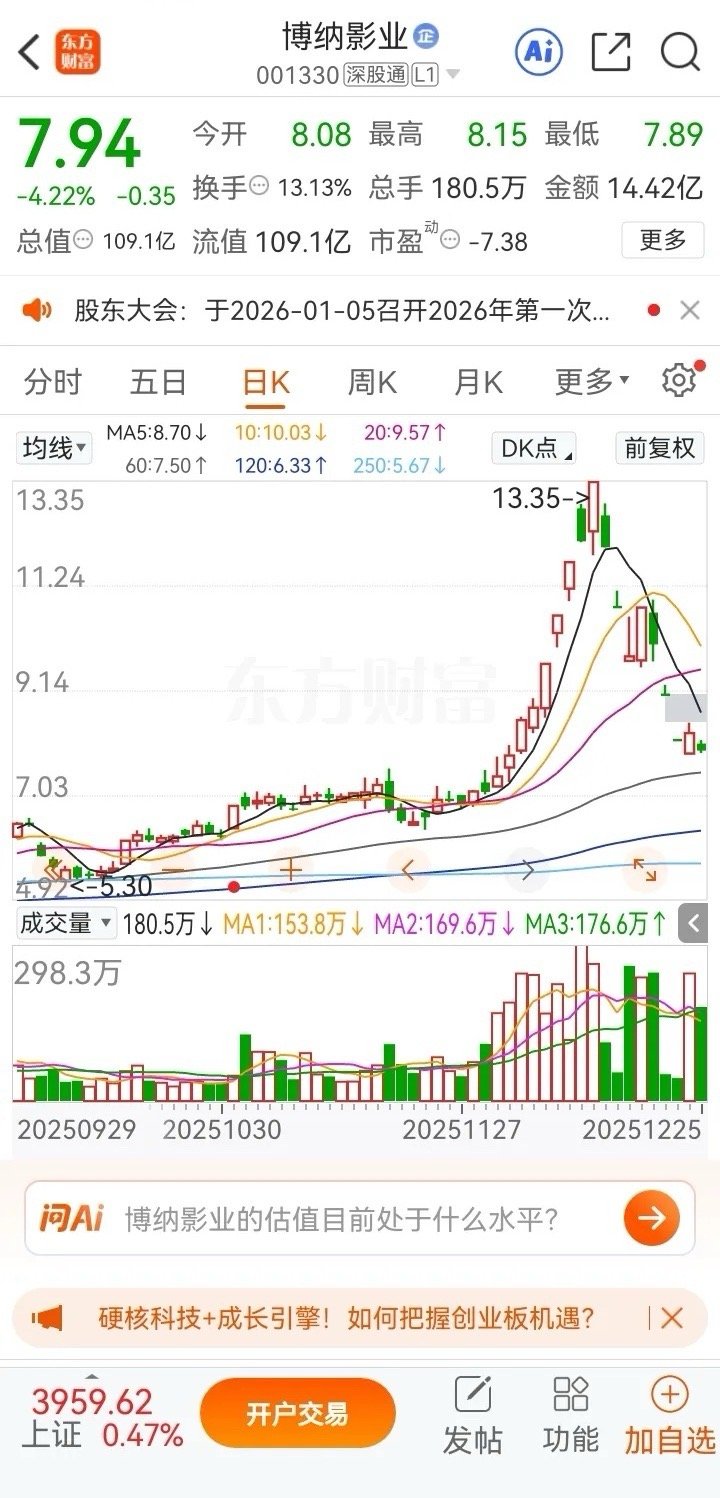Open the 成交量 volume indicator dropdown
Image resolution: width=720 pixels, height=1498 pixels.
pos(65,922)
